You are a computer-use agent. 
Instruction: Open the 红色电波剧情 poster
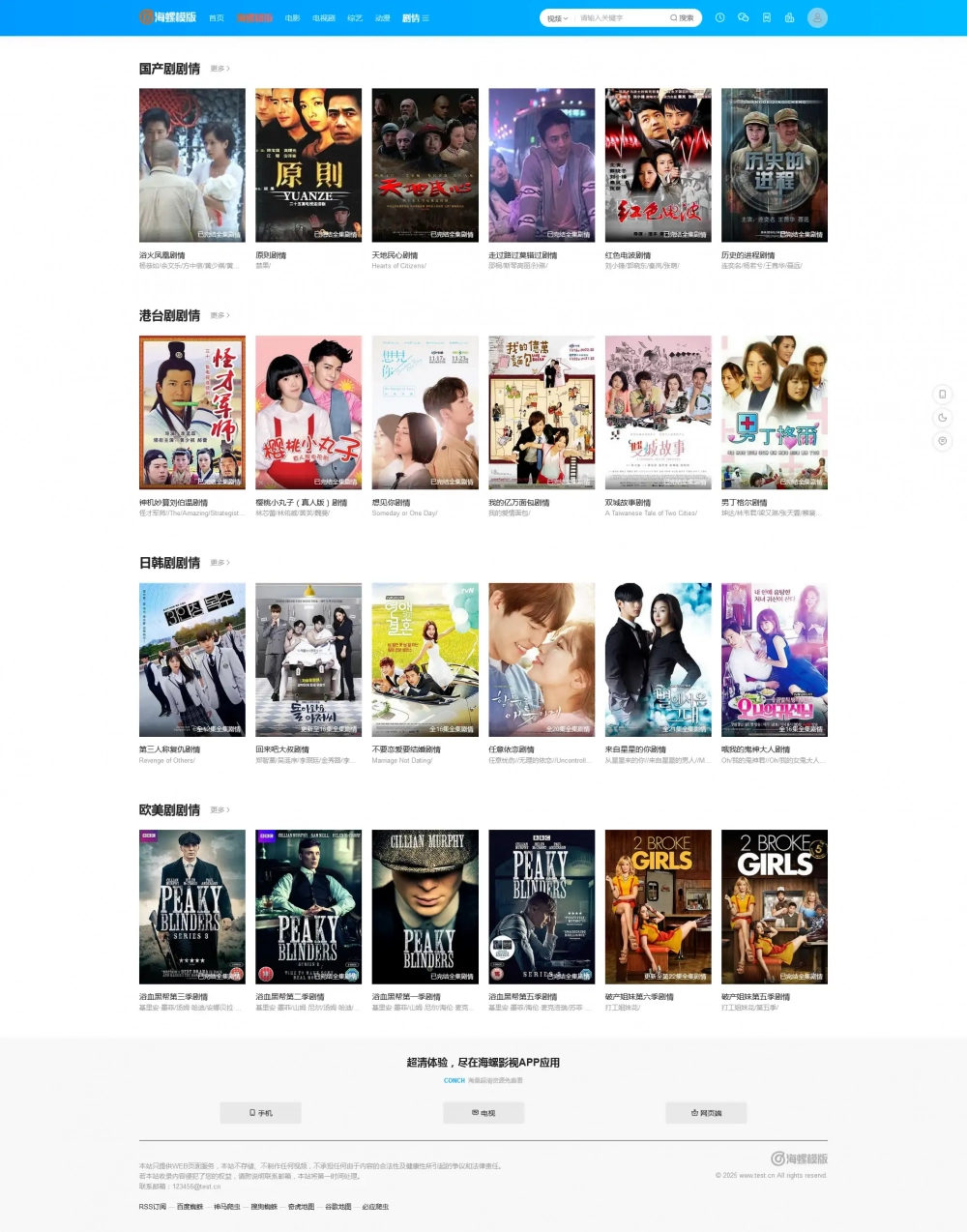[x=658, y=164]
